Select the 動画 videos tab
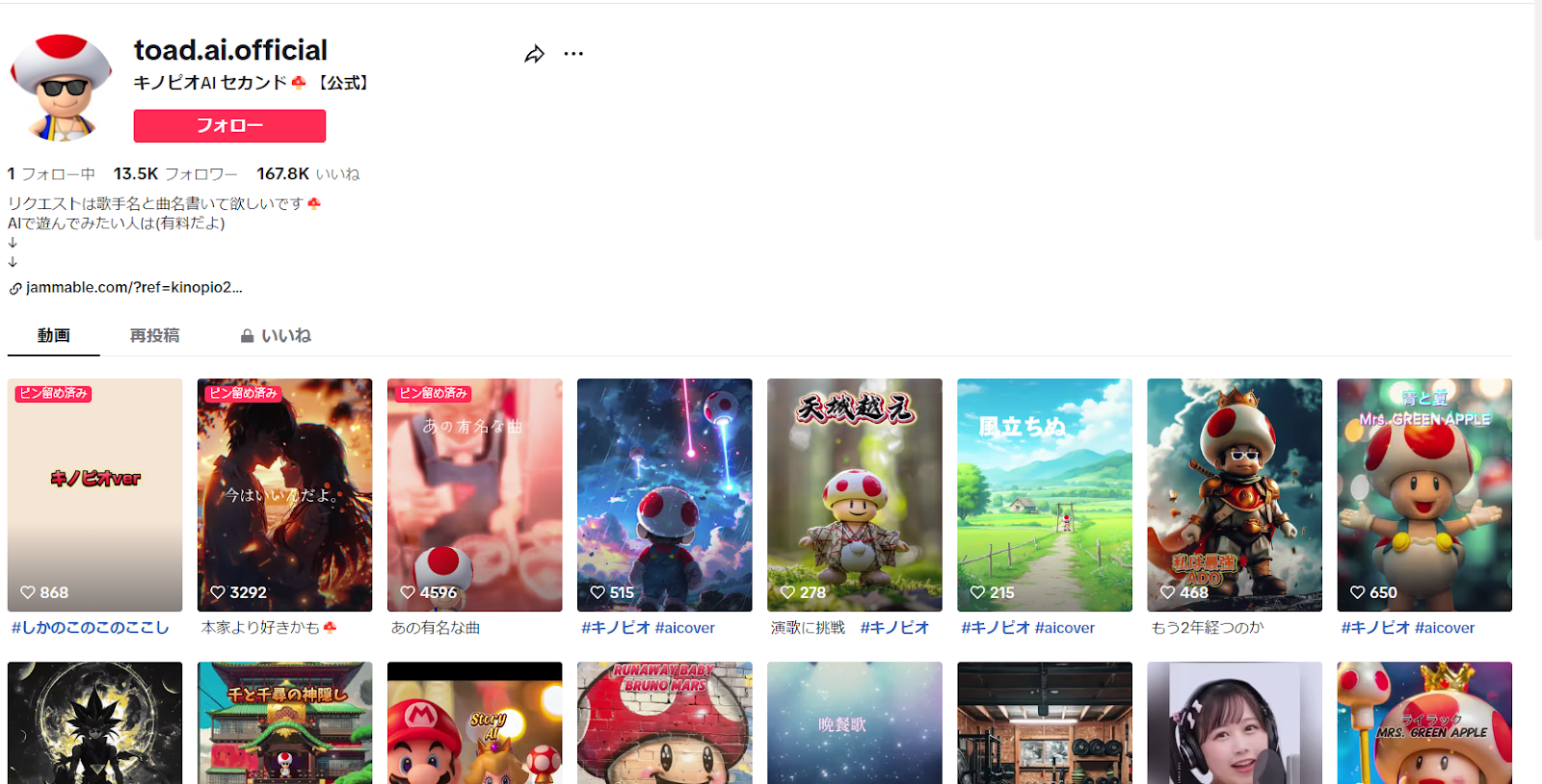This screenshot has height=784, width=1542. (54, 335)
